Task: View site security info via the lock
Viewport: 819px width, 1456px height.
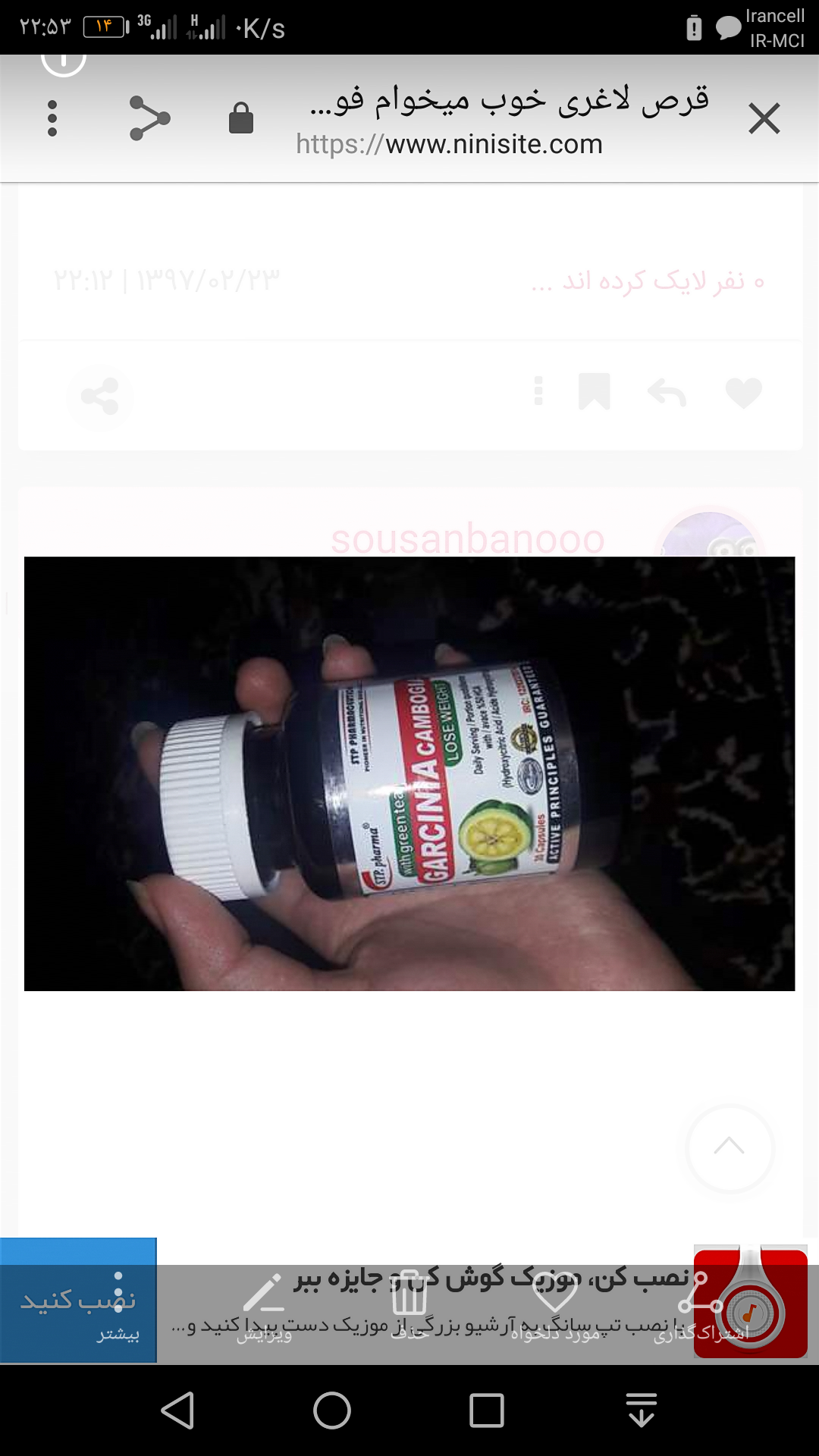Action: [241, 118]
